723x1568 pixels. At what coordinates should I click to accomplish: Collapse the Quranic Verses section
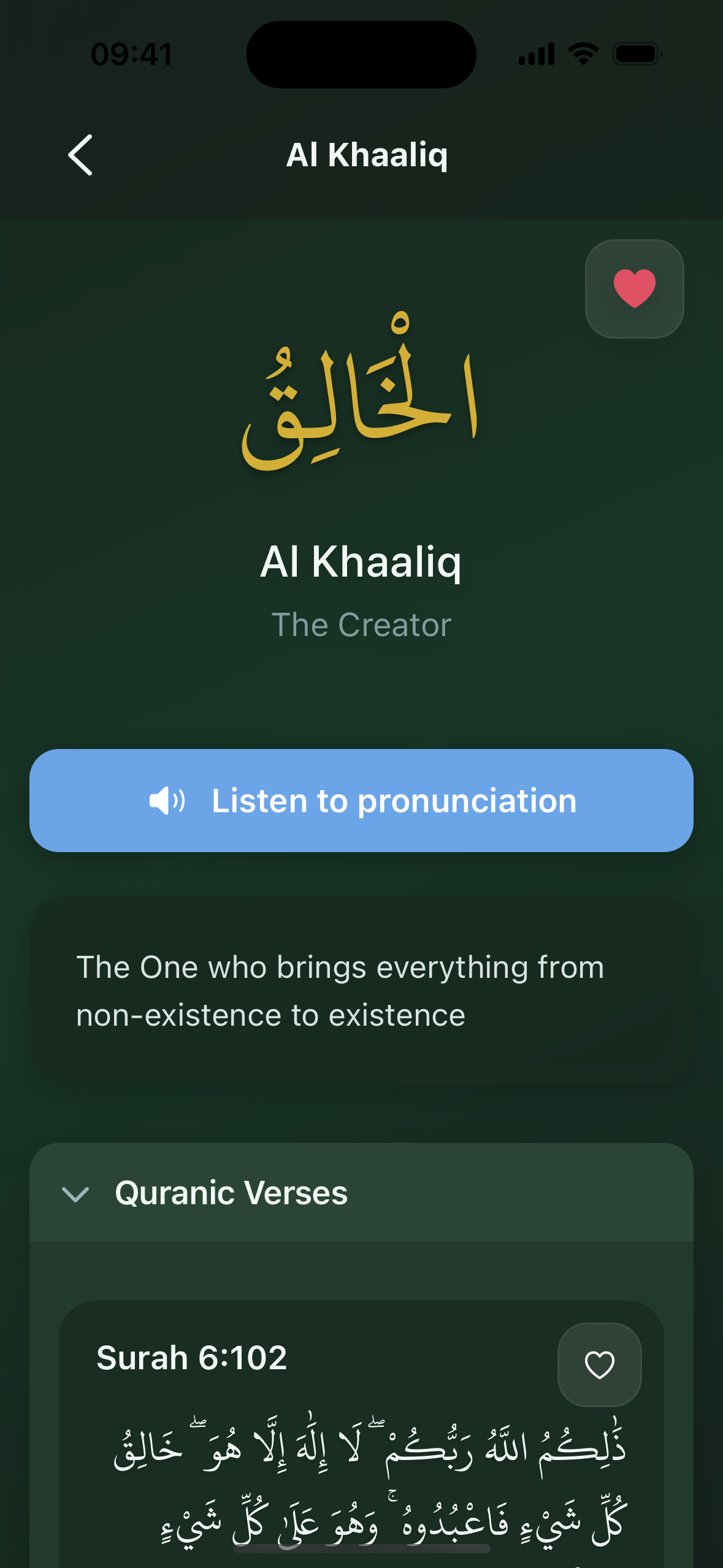pos(76,1194)
